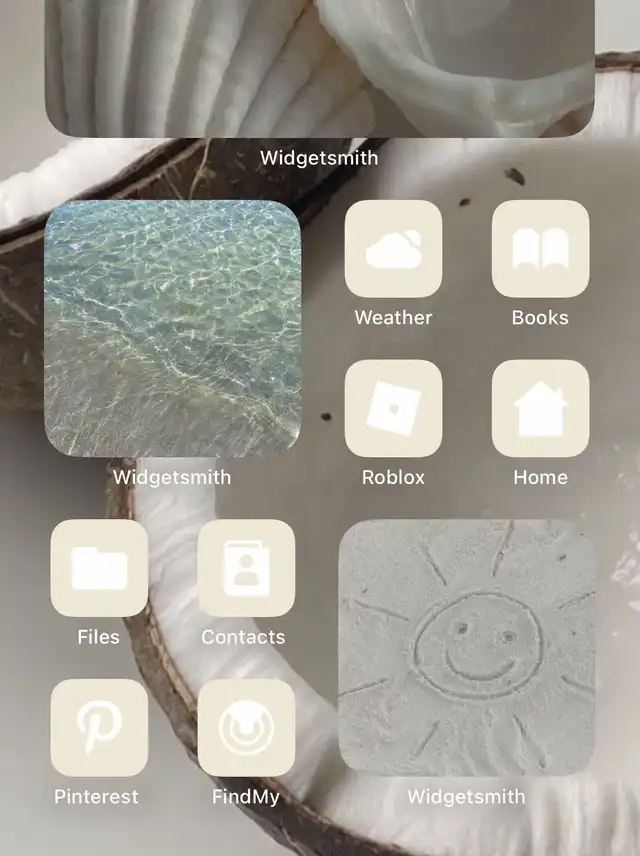Launch Contacts

click(246, 568)
